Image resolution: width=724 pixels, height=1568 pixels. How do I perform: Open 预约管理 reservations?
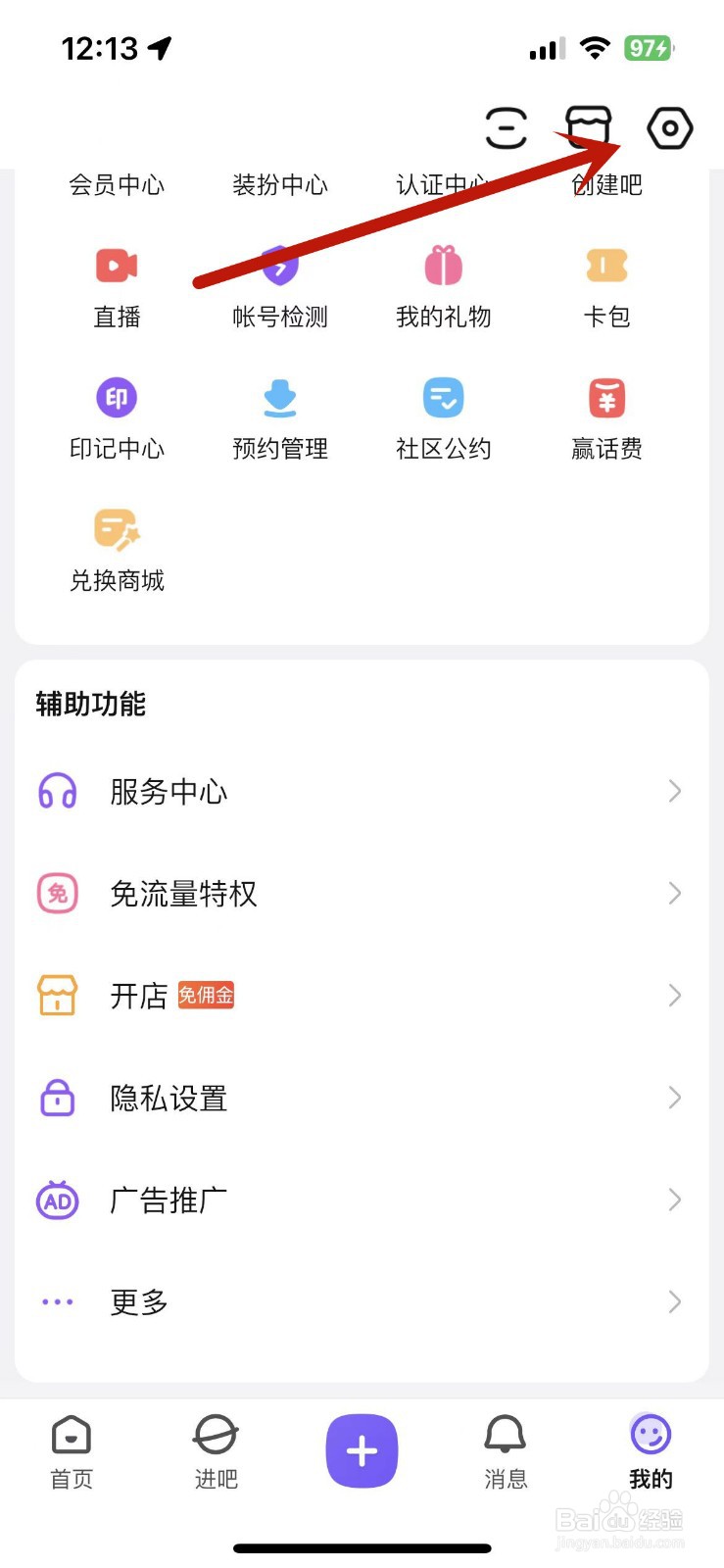[280, 417]
